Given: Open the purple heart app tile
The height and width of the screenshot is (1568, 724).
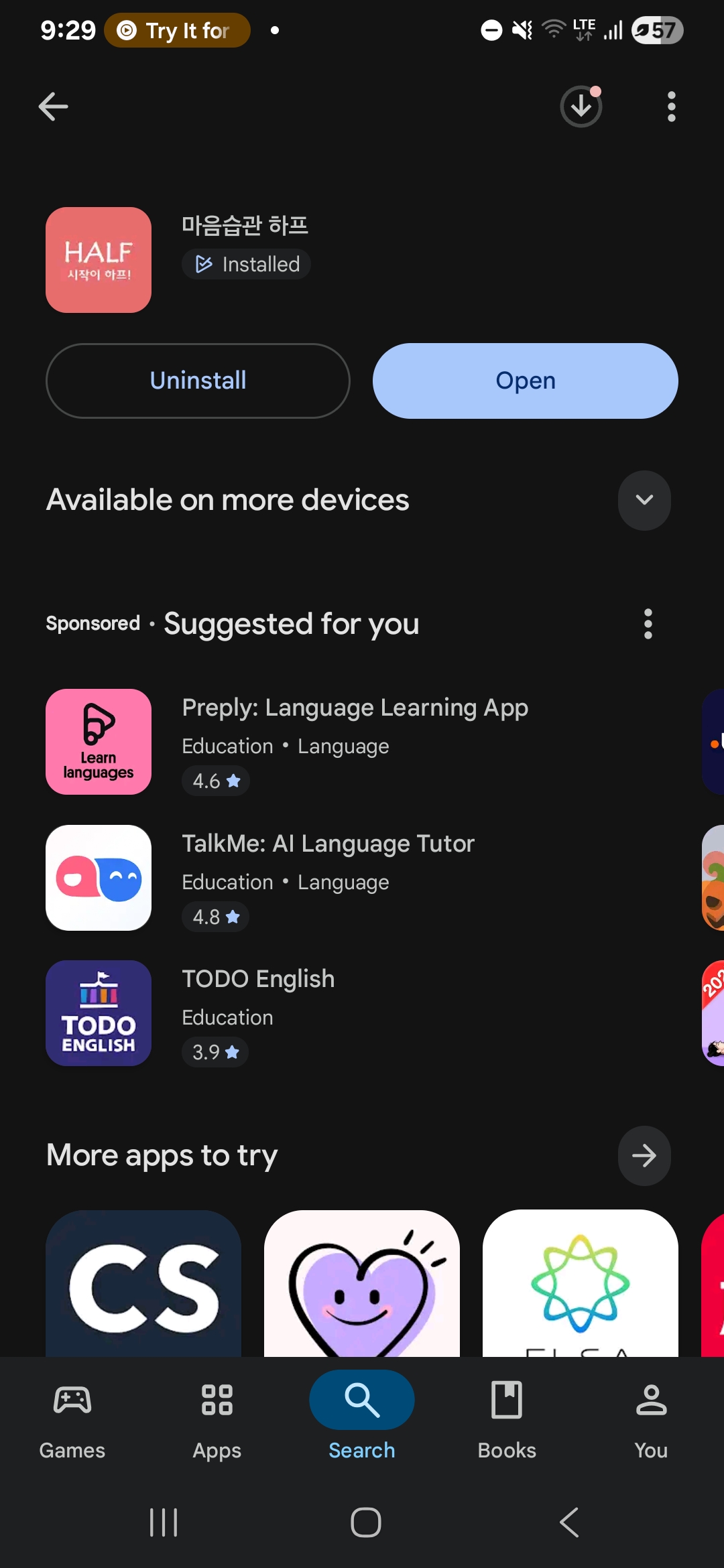Looking at the screenshot, I should tap(362, 1283).
